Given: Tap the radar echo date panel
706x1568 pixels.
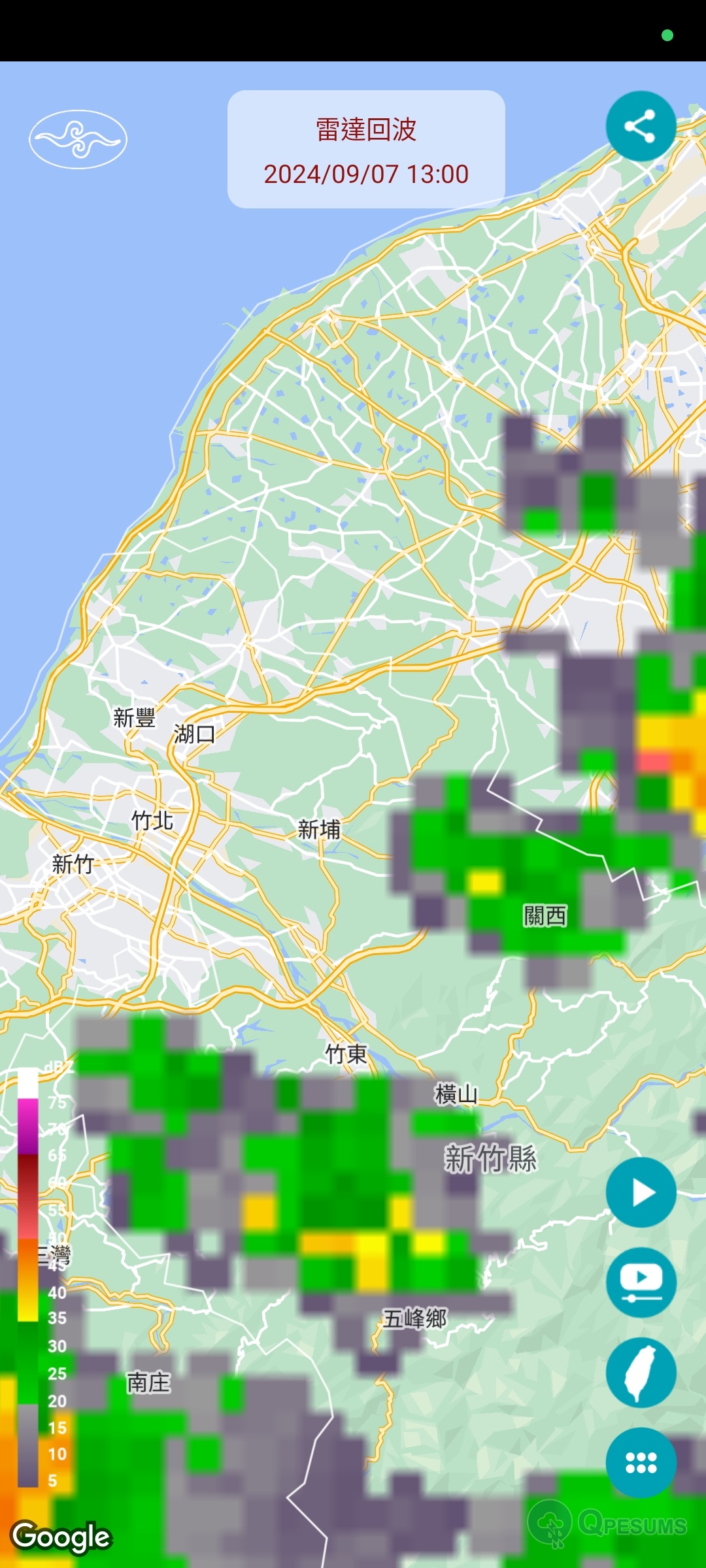Looking at the screenshot, I should [x=366, y=150].
